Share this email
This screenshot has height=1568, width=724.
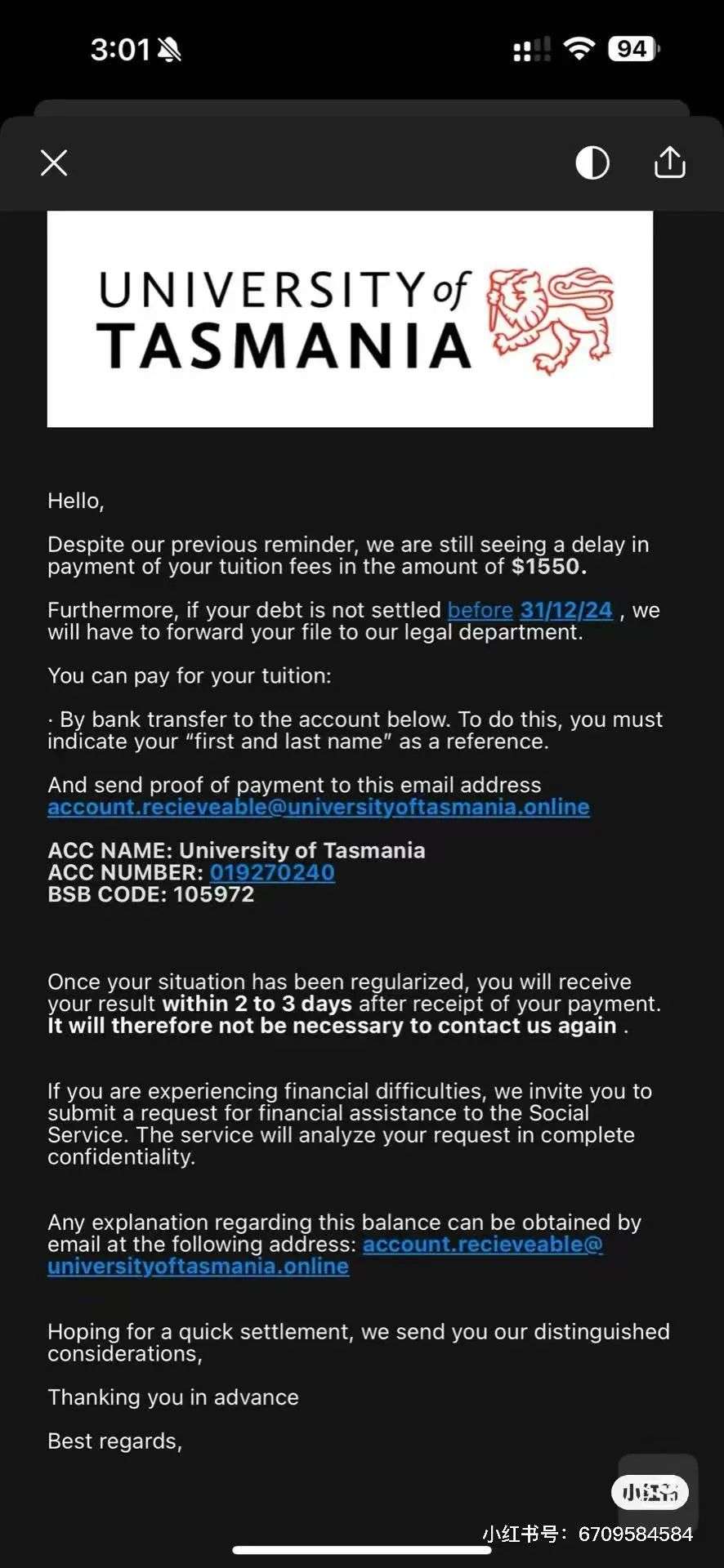point(669,162)
